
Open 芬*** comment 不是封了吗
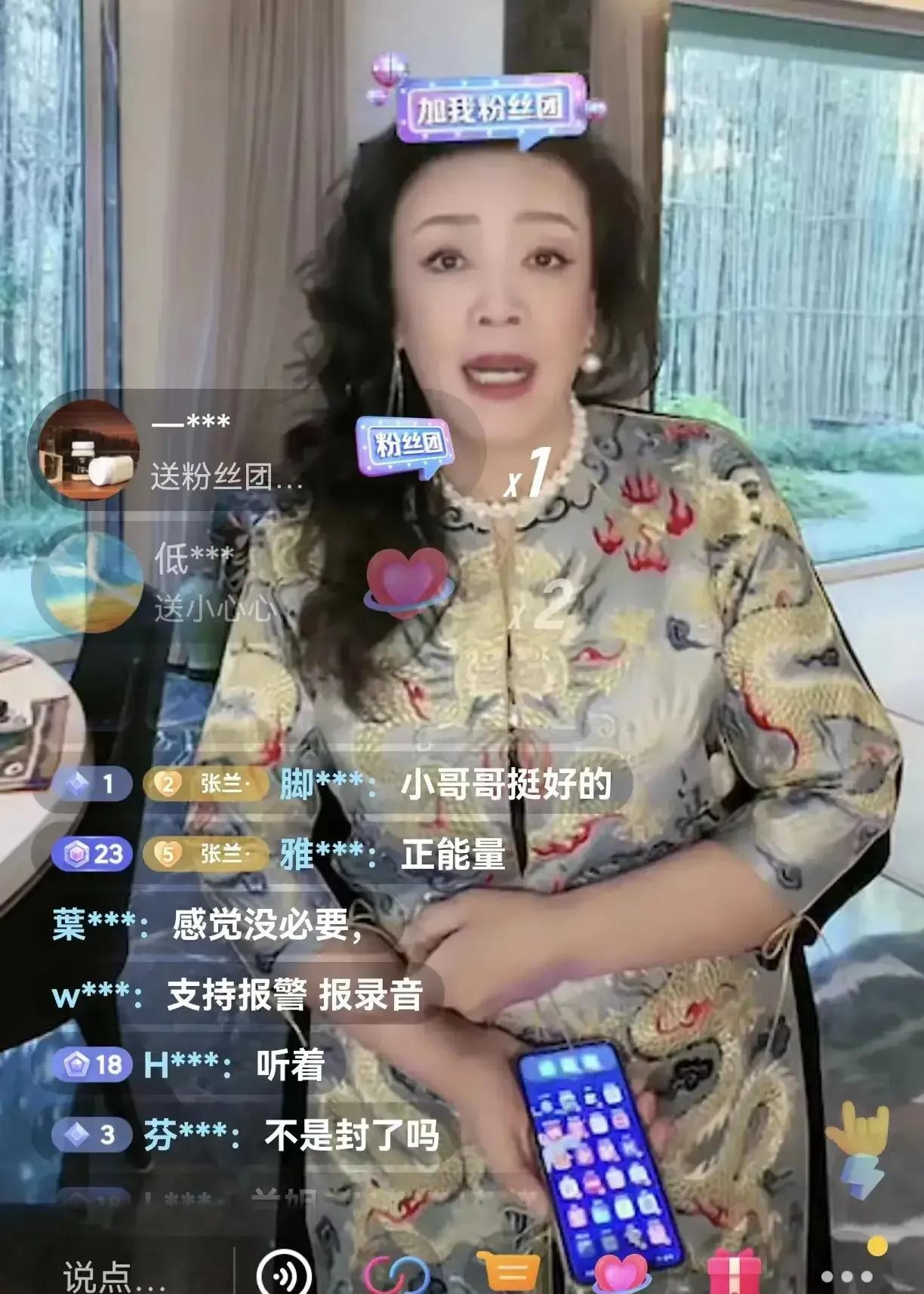(x=291, y=1135)
